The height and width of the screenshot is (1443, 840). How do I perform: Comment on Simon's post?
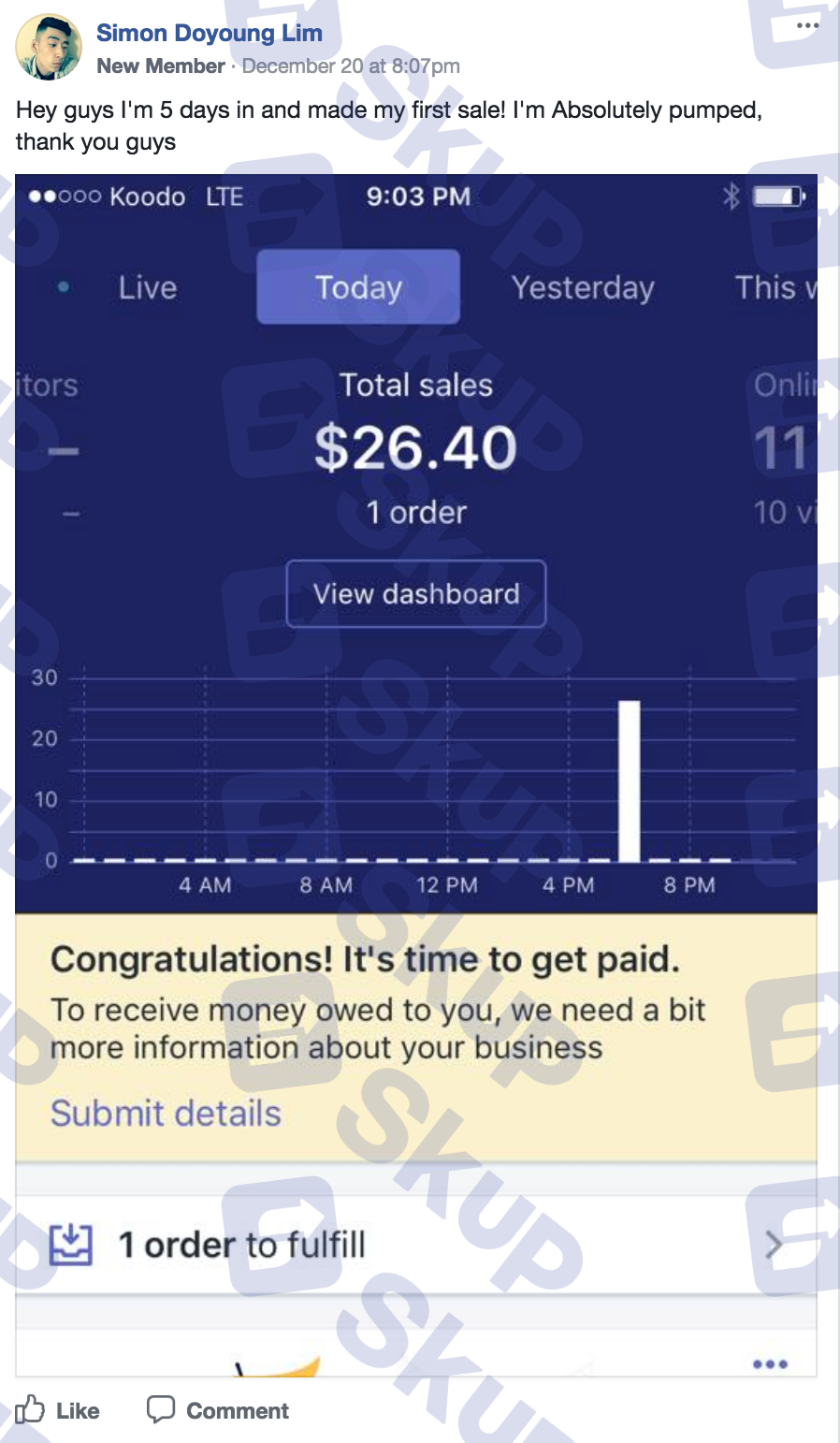[218, 1410]
